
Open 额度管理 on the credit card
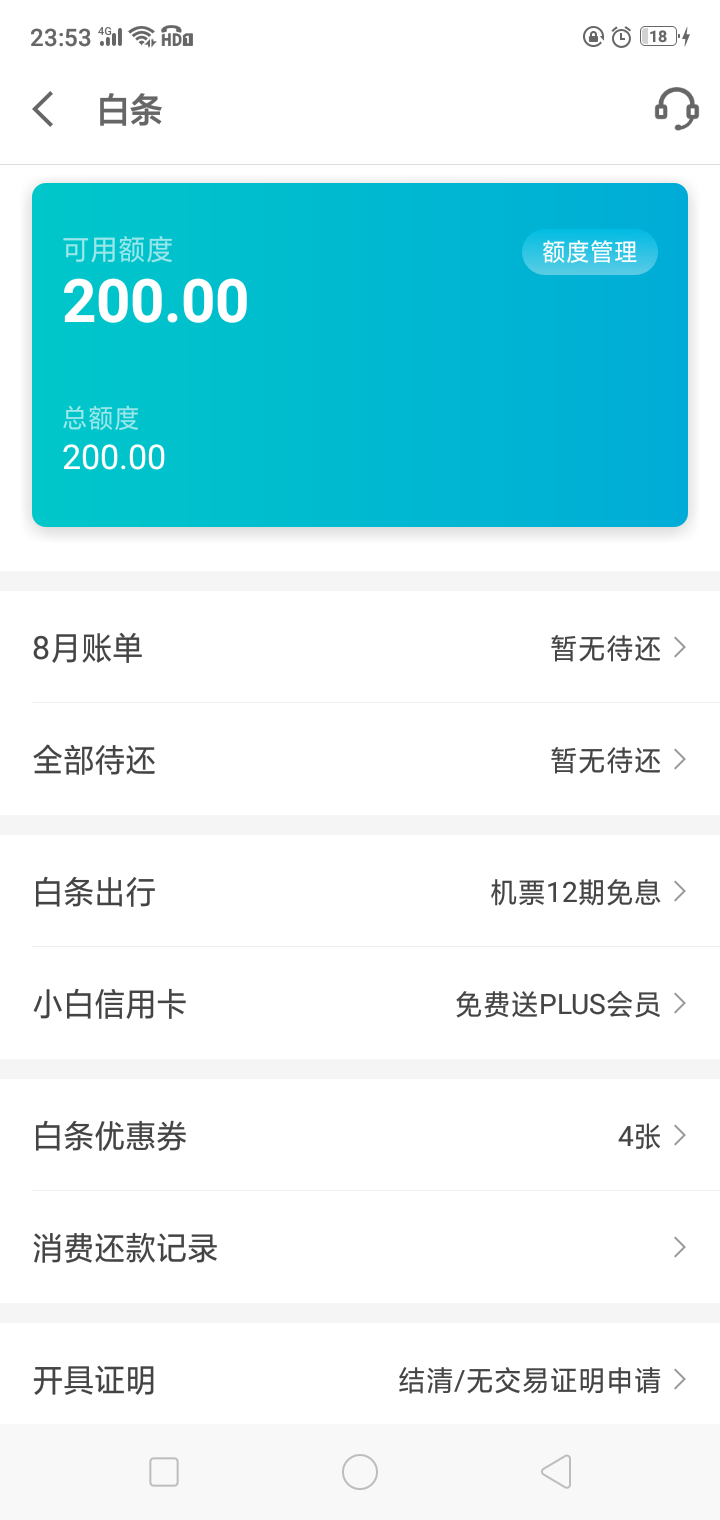tap(590, 252)
